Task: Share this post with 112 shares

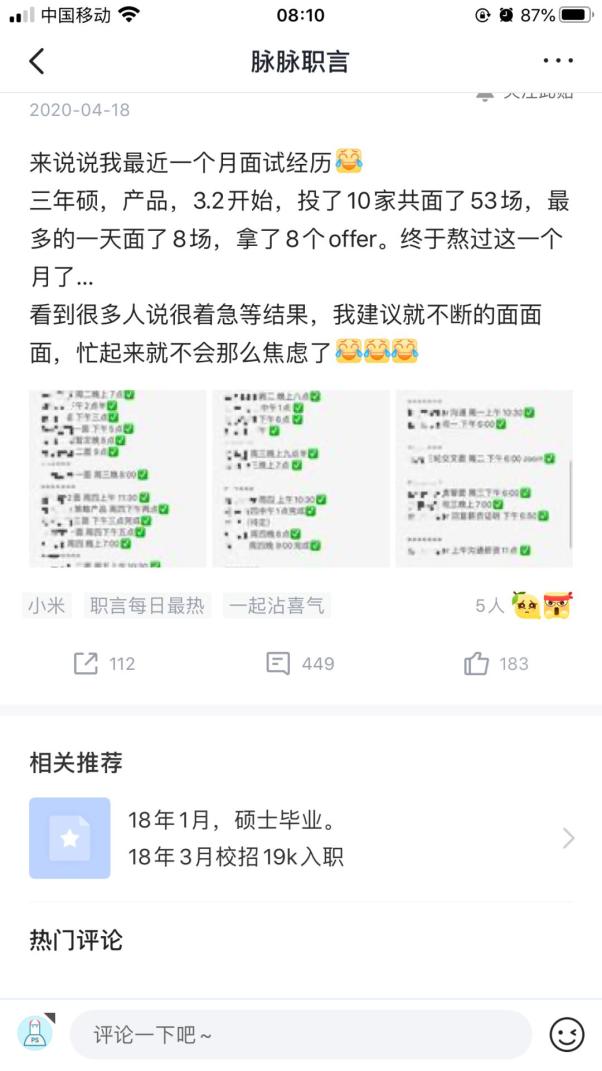Action: coord(105,663)
